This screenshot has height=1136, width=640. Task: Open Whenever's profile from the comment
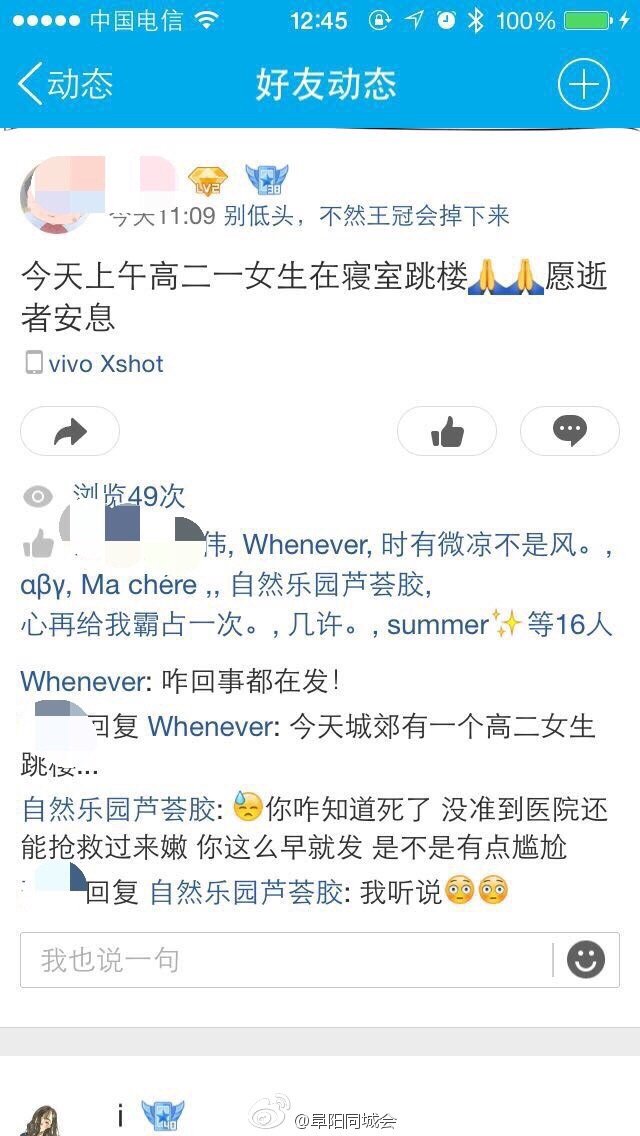[82, 682]
